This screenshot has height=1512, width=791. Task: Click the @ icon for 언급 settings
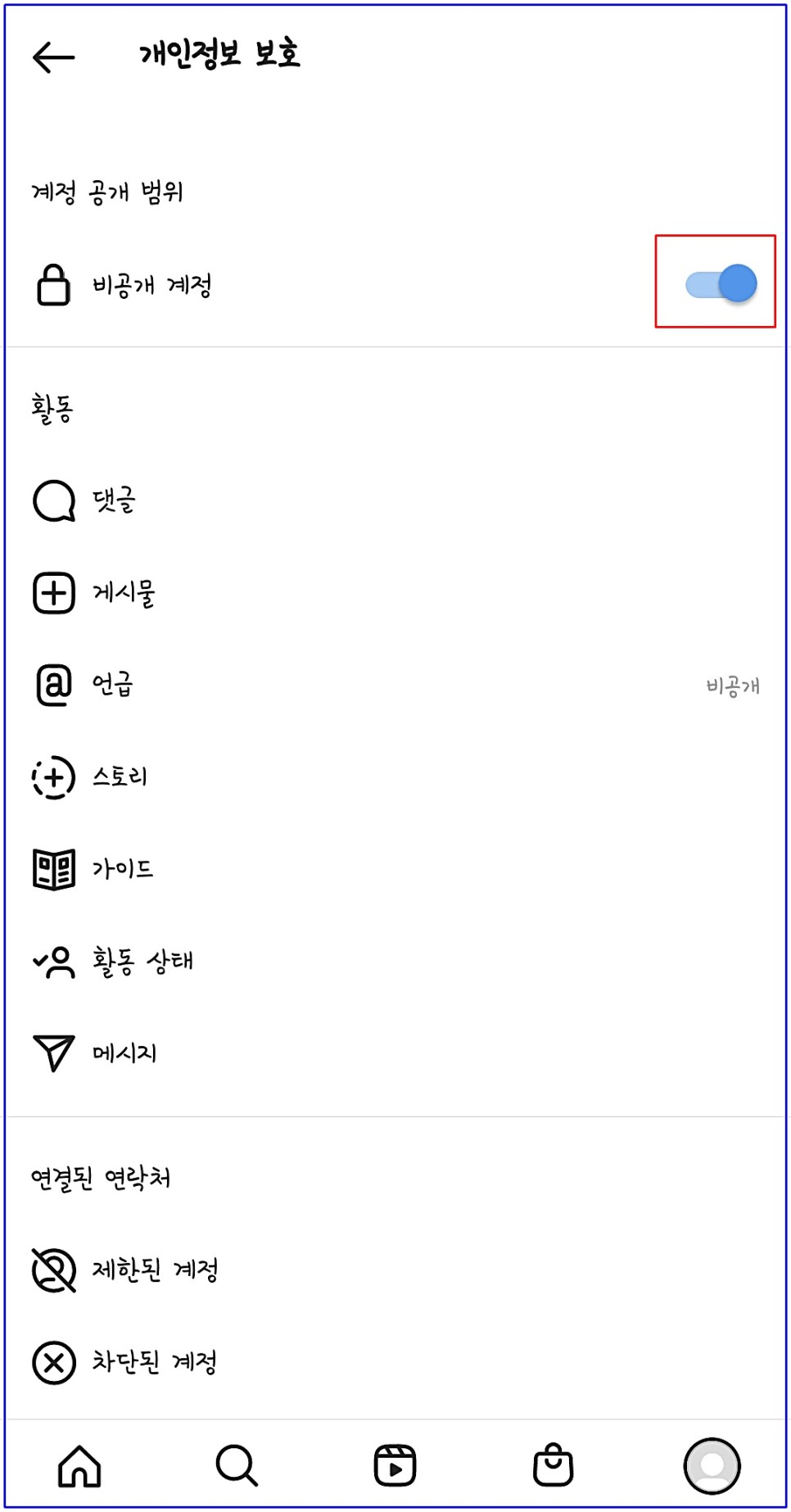52,686
